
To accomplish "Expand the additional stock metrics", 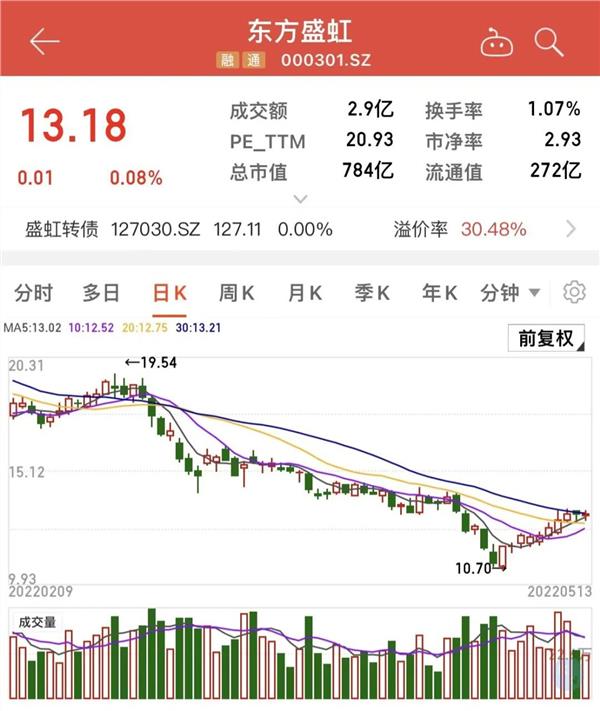I will point(300,198).
